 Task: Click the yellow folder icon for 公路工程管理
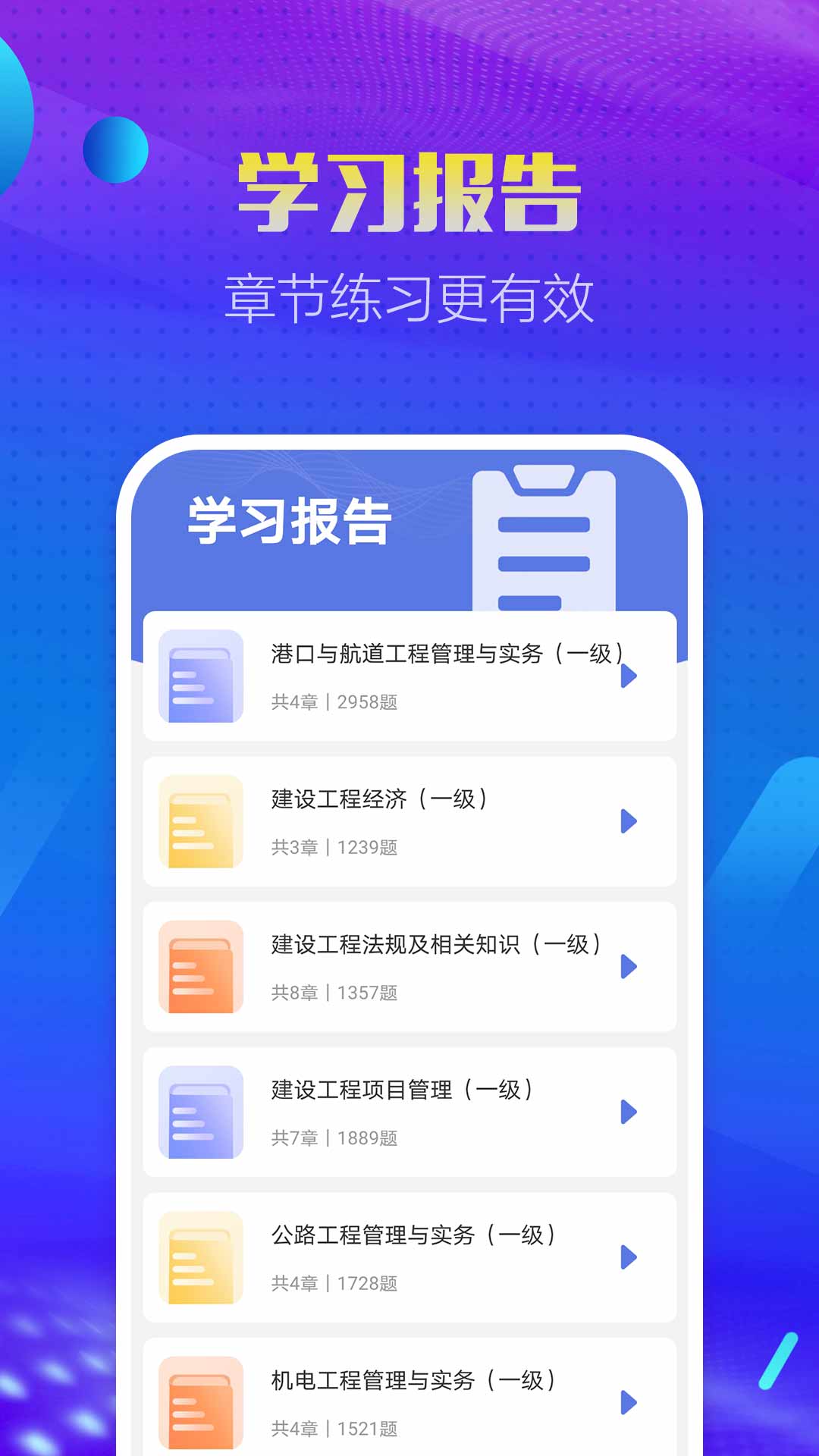tap(199, 1257)
